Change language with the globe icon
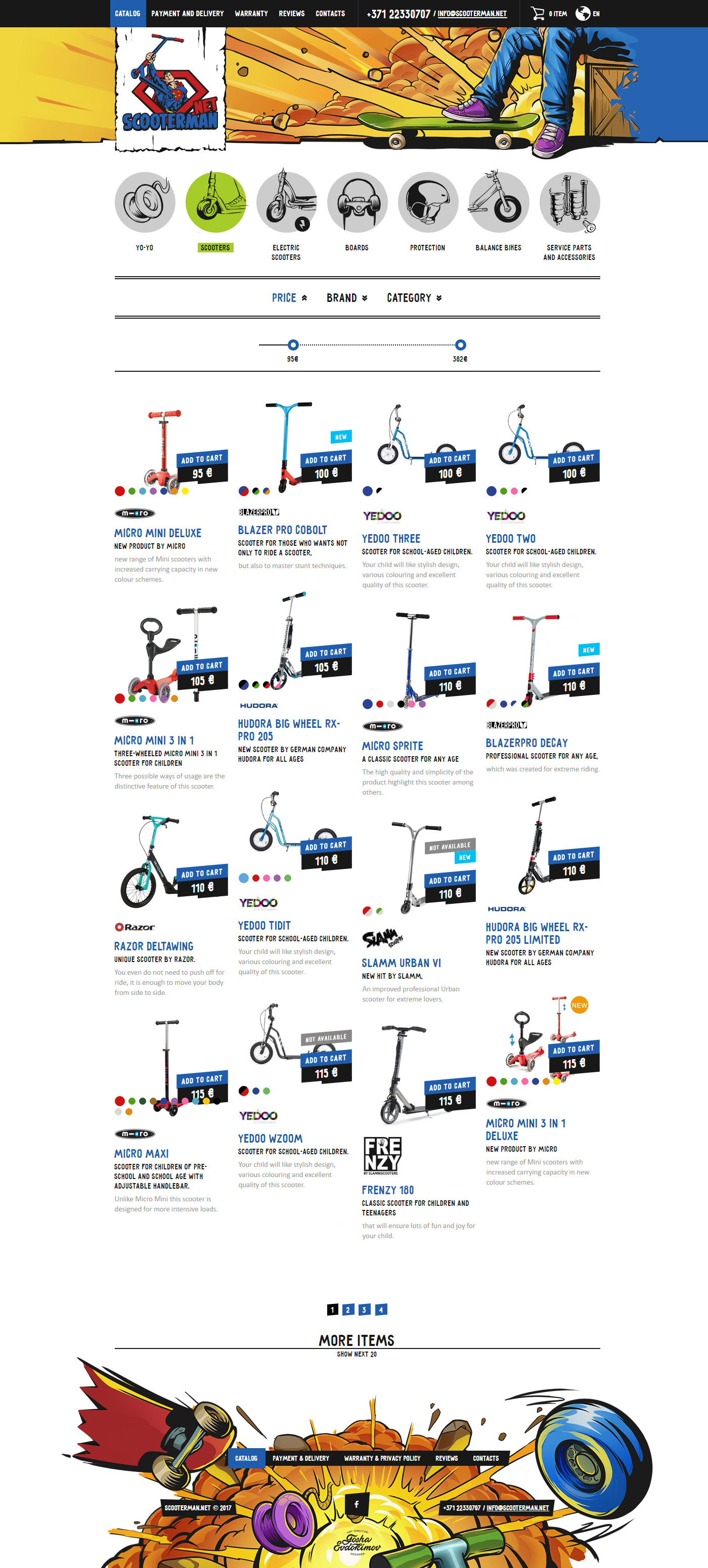The height and width of the screenshot is (1568, 708). [583, 13]
